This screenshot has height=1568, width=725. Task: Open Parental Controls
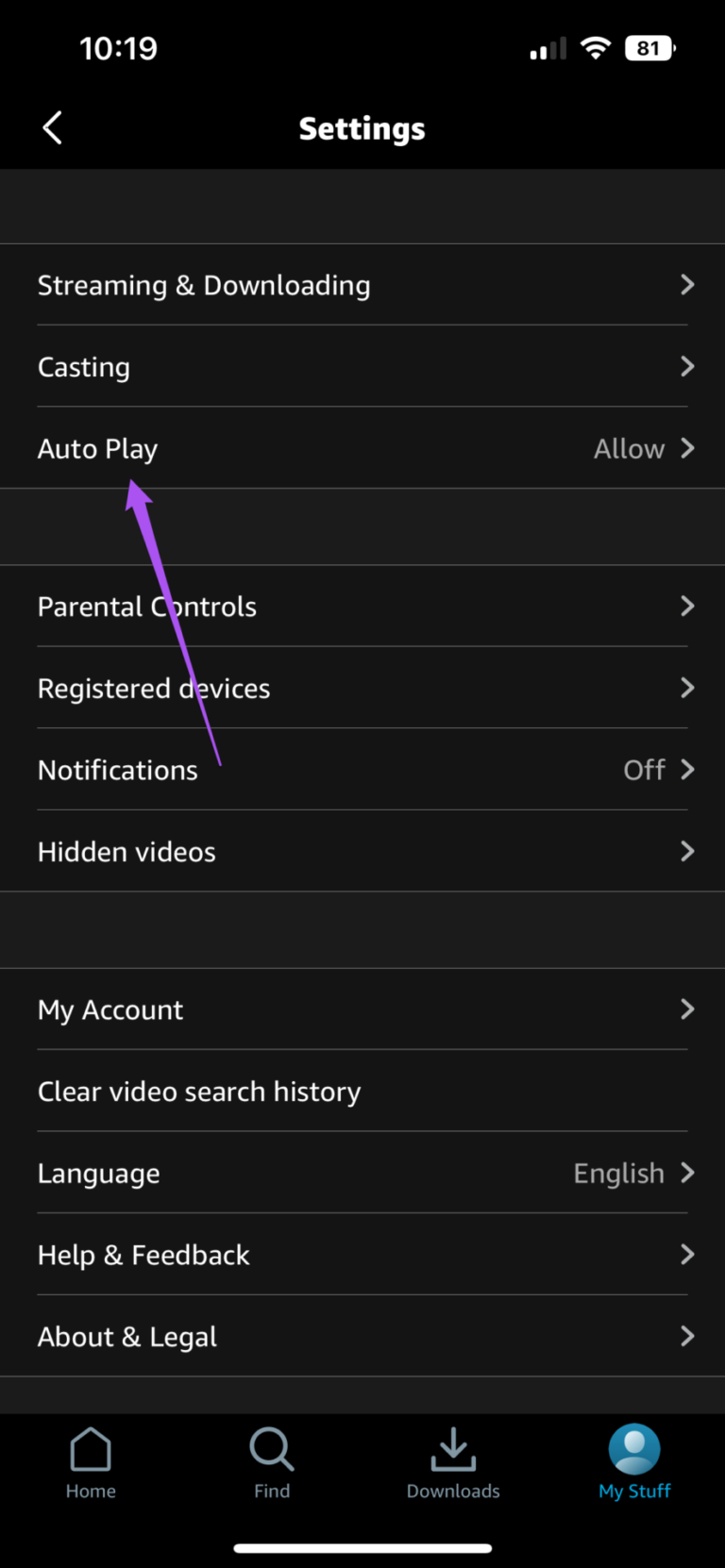[362, 606]
